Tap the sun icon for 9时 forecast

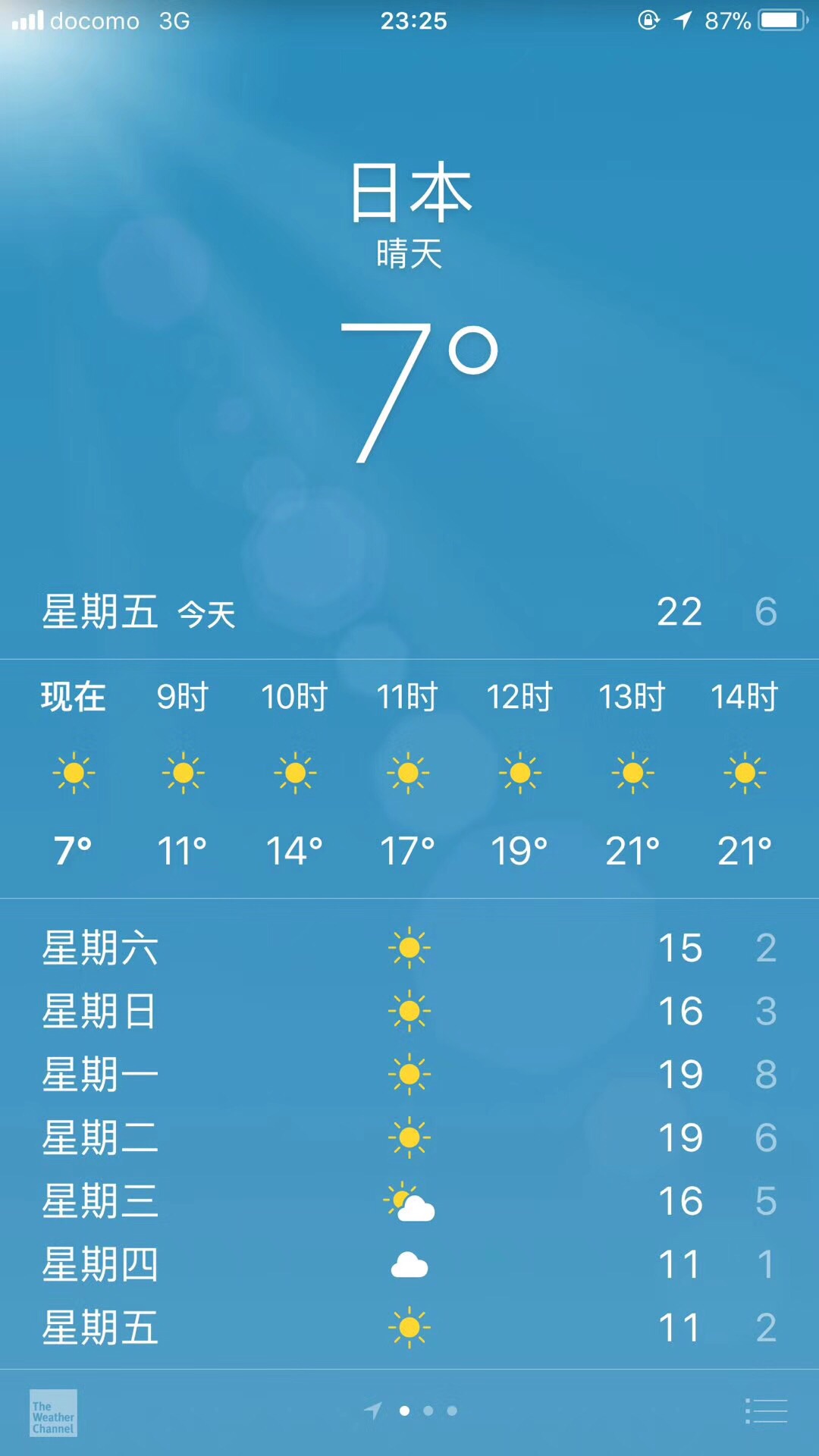[182, 771]
